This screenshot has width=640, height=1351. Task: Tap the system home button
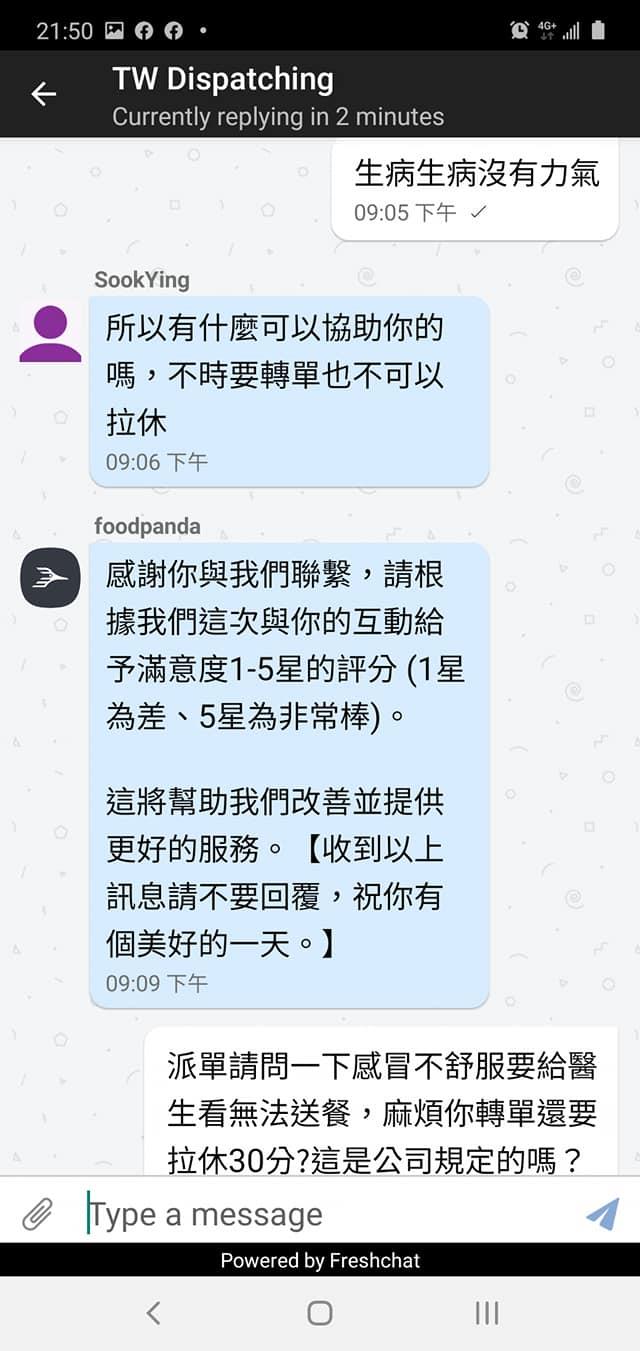tap(320, 1313)
